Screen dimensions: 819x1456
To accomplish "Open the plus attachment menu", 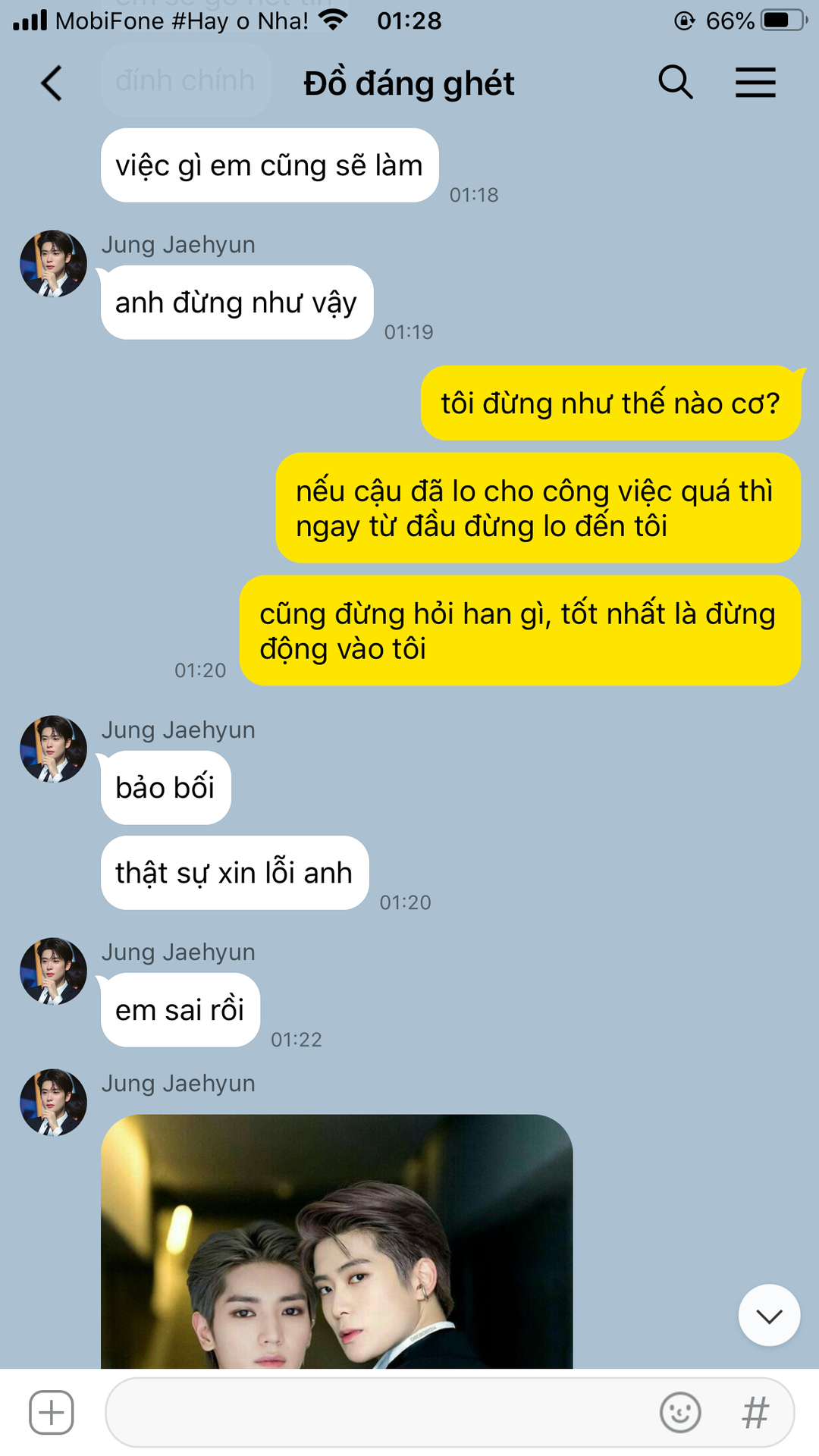I will 52,1412.
